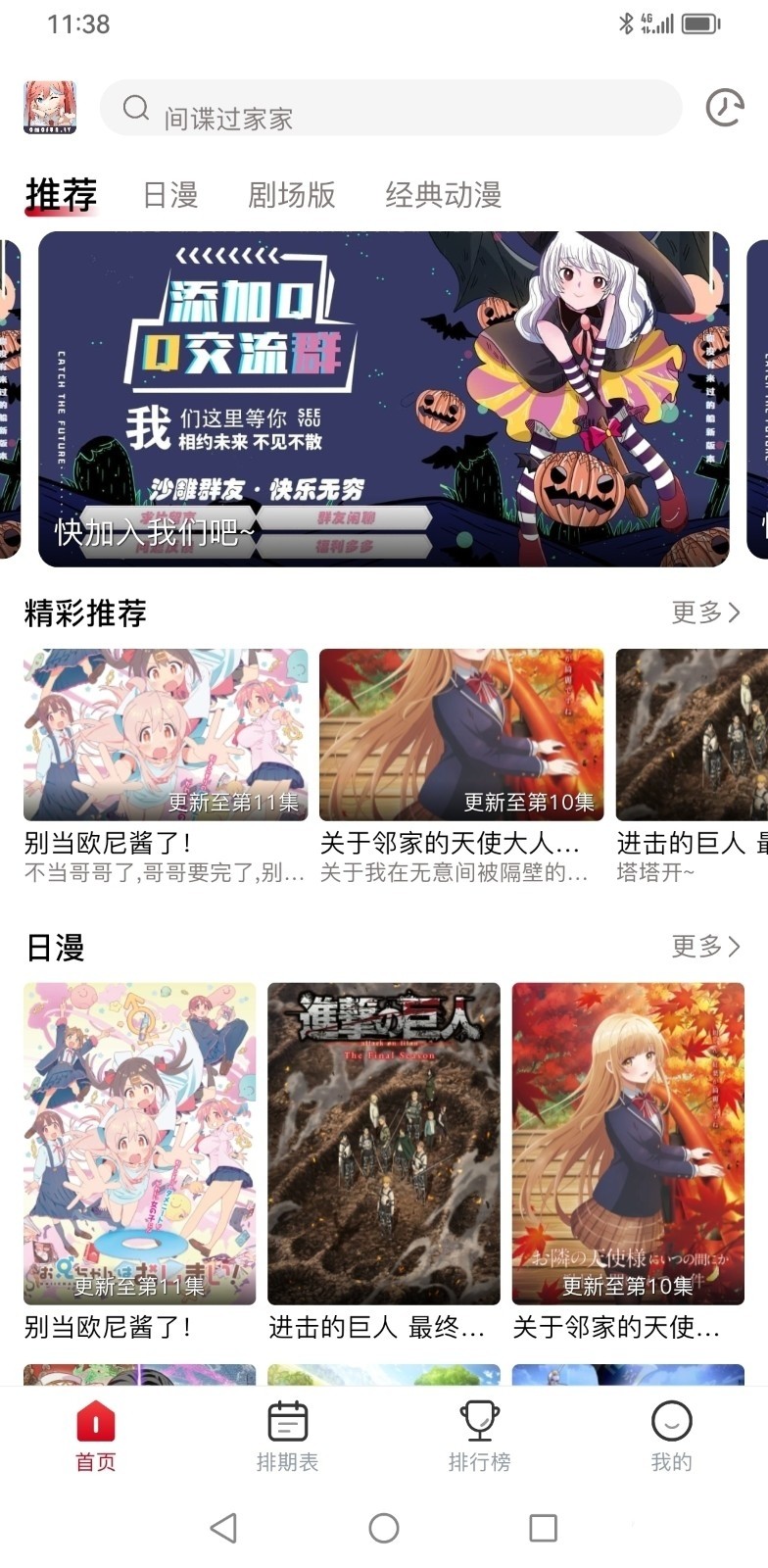Tap the 首页 home tab

(95, 1436)
